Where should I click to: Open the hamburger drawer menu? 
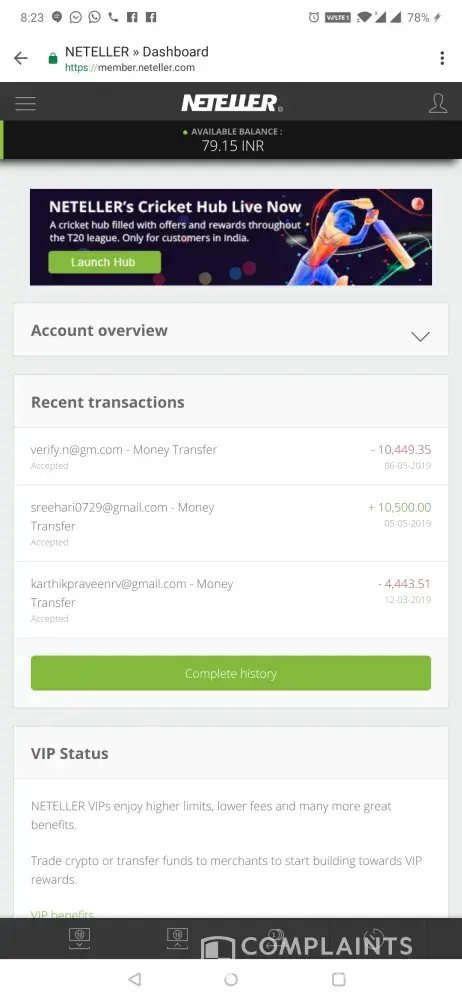(x=26, y=103)
